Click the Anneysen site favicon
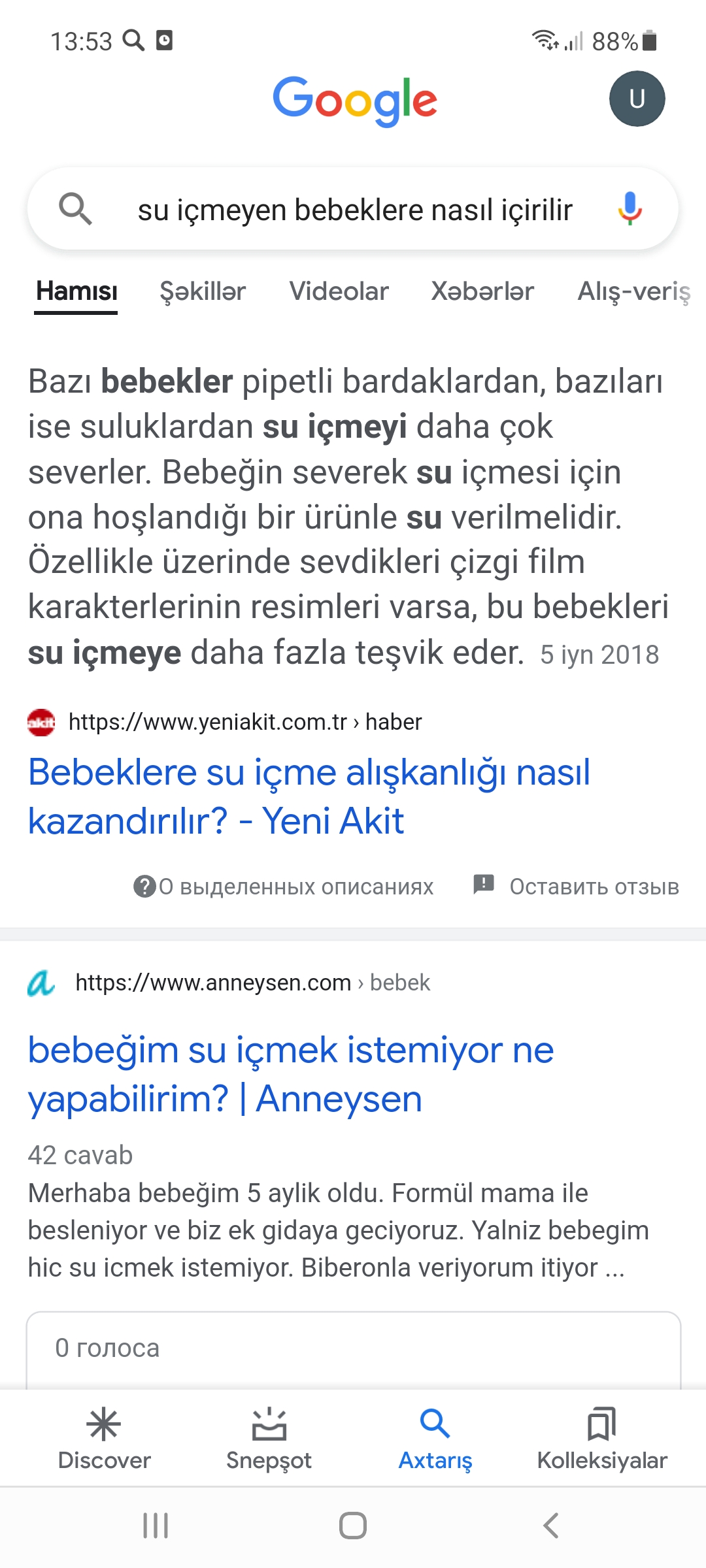This screenshot has height=1568, width=706. pos(41,983)
